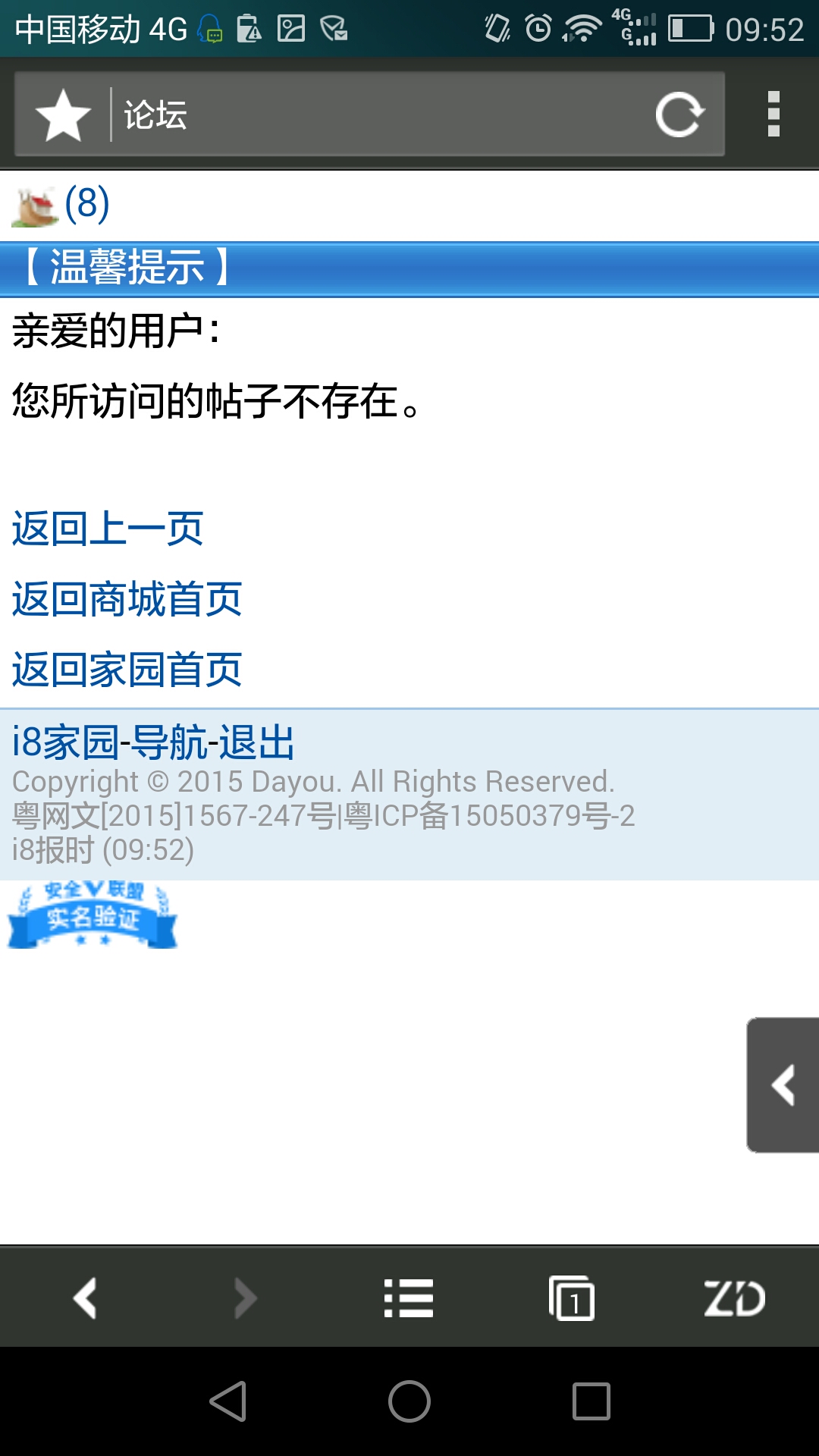
Task: Tap the address bar showing 论坛
Action: 379,115
